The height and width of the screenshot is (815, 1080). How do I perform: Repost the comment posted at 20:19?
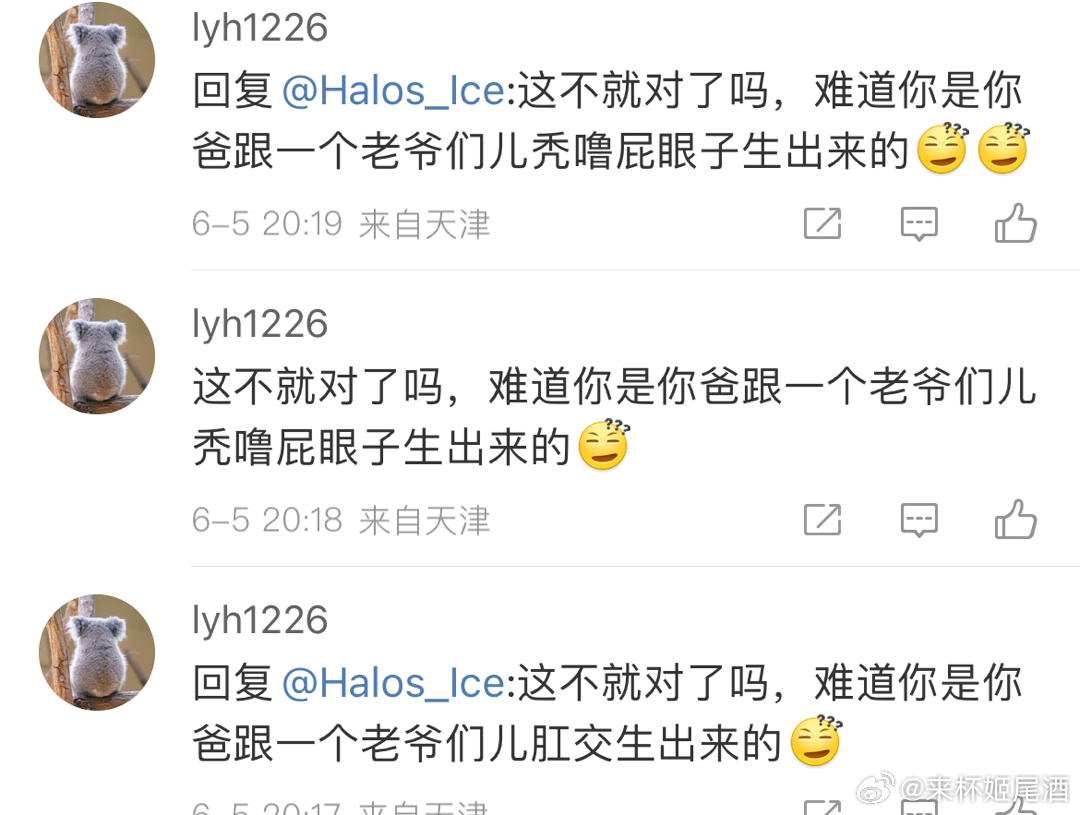(822, 223)
